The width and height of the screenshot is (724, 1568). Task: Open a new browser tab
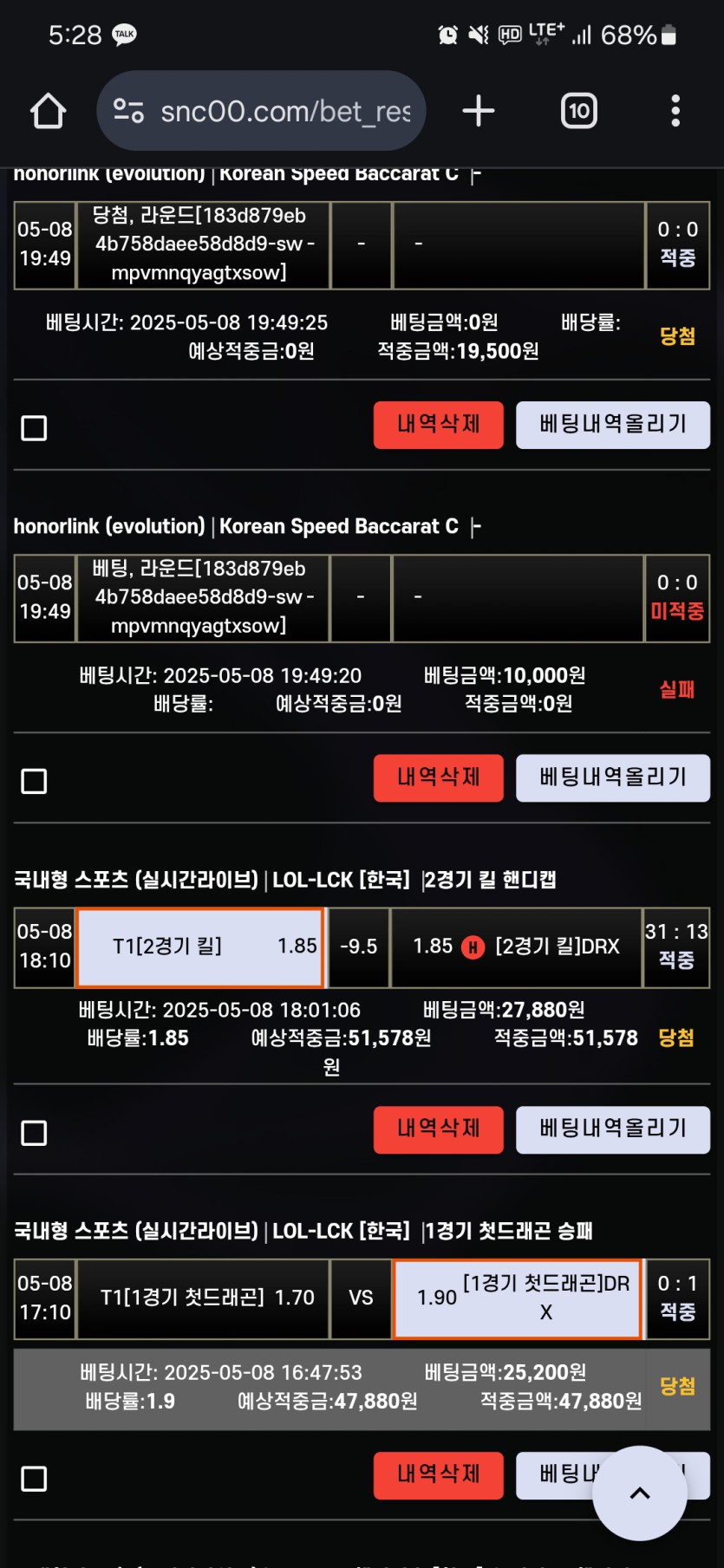(478, 111)
